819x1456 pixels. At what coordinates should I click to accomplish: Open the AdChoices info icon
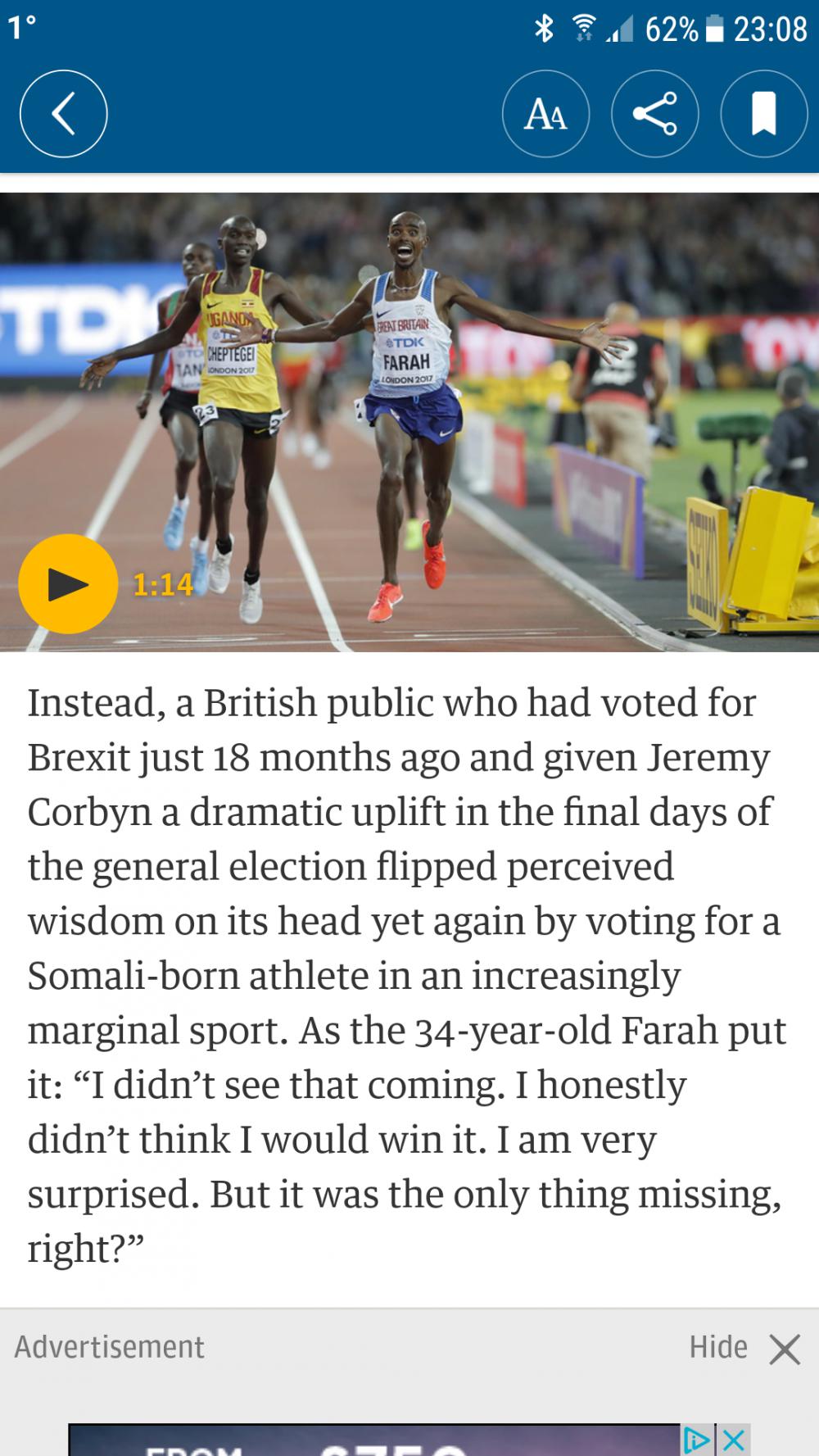697,1440
